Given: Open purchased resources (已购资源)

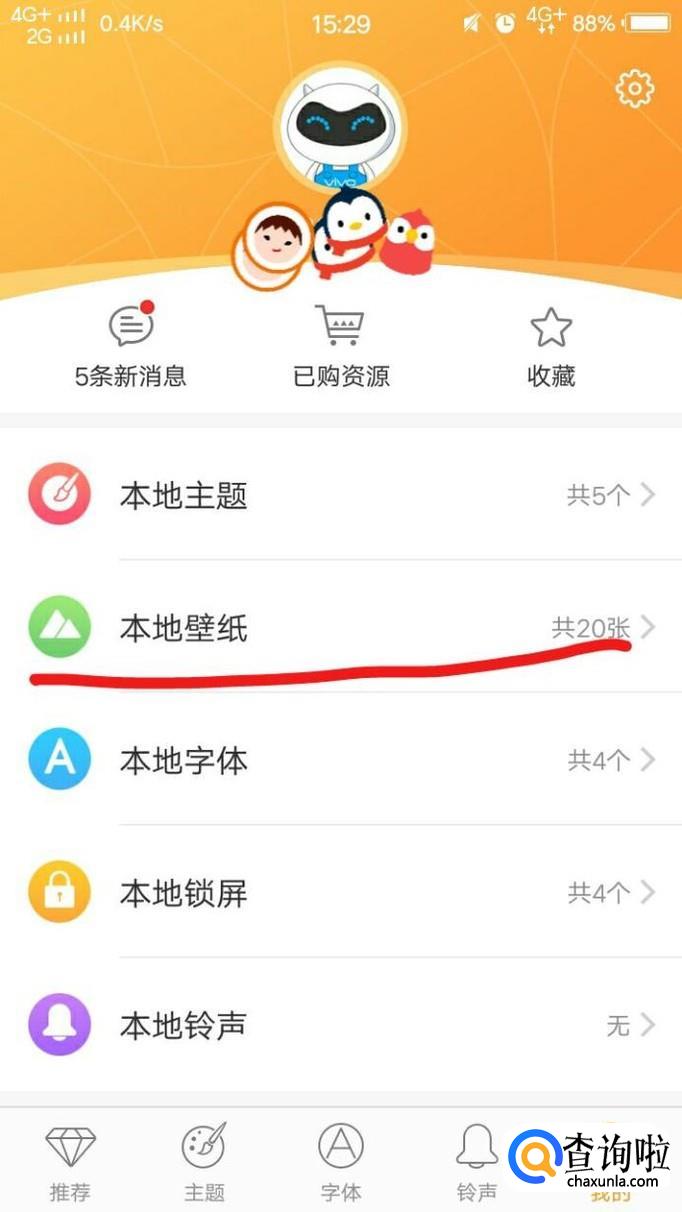Looking at the screenshot, I should (x=341, y=347).
